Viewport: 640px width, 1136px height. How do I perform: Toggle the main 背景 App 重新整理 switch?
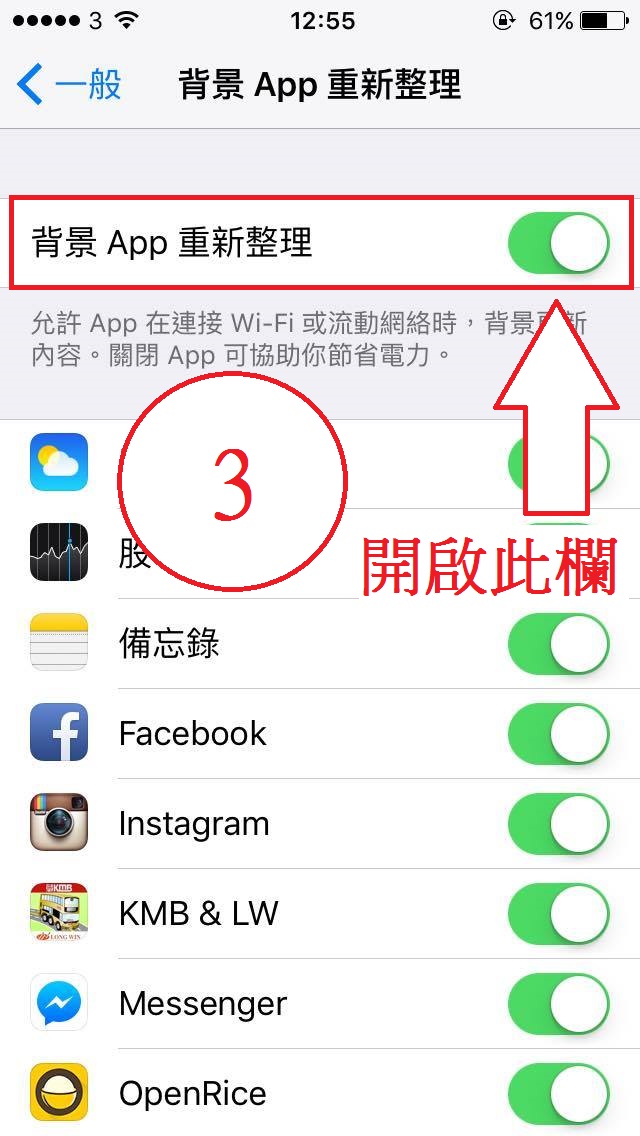[x=558, y=243]
